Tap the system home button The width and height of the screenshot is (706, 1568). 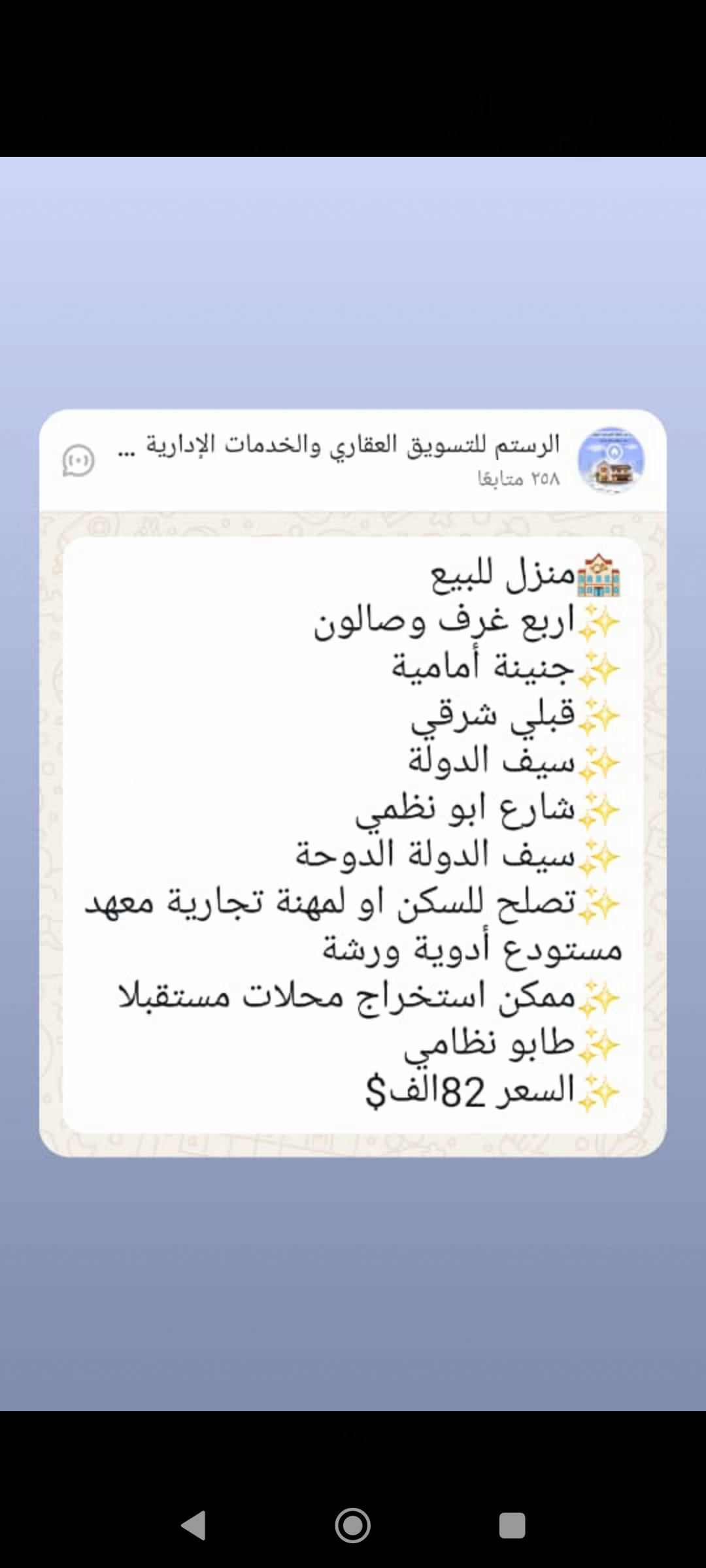tap(353, 1526)
